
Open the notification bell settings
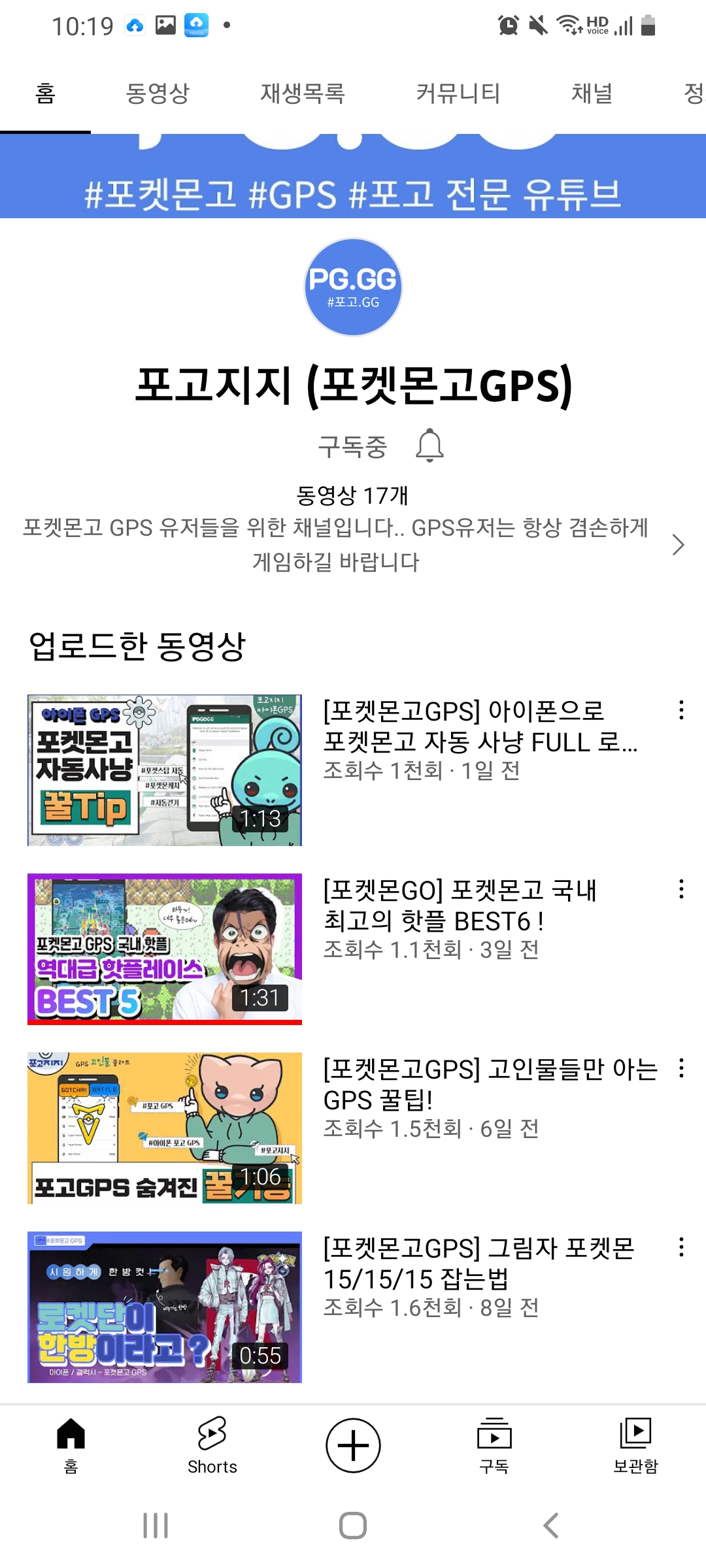[x=429, y=446]
